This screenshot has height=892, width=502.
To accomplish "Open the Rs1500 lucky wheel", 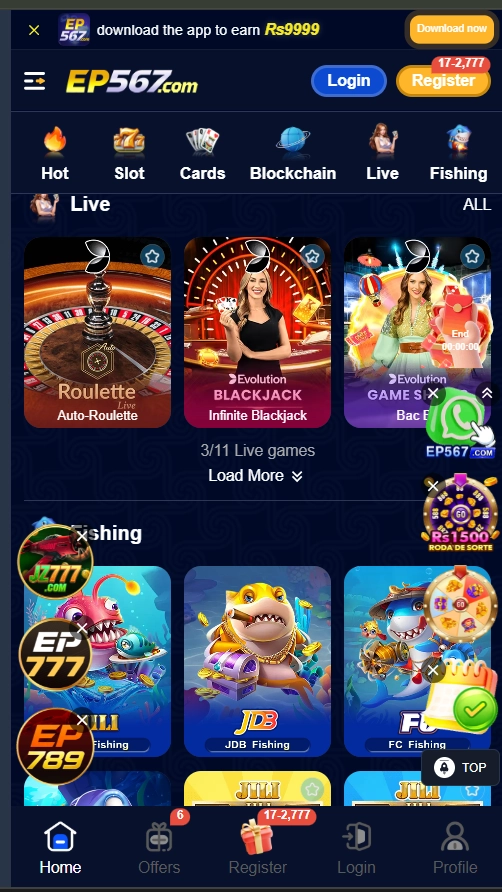I will [x=460, y=513].
